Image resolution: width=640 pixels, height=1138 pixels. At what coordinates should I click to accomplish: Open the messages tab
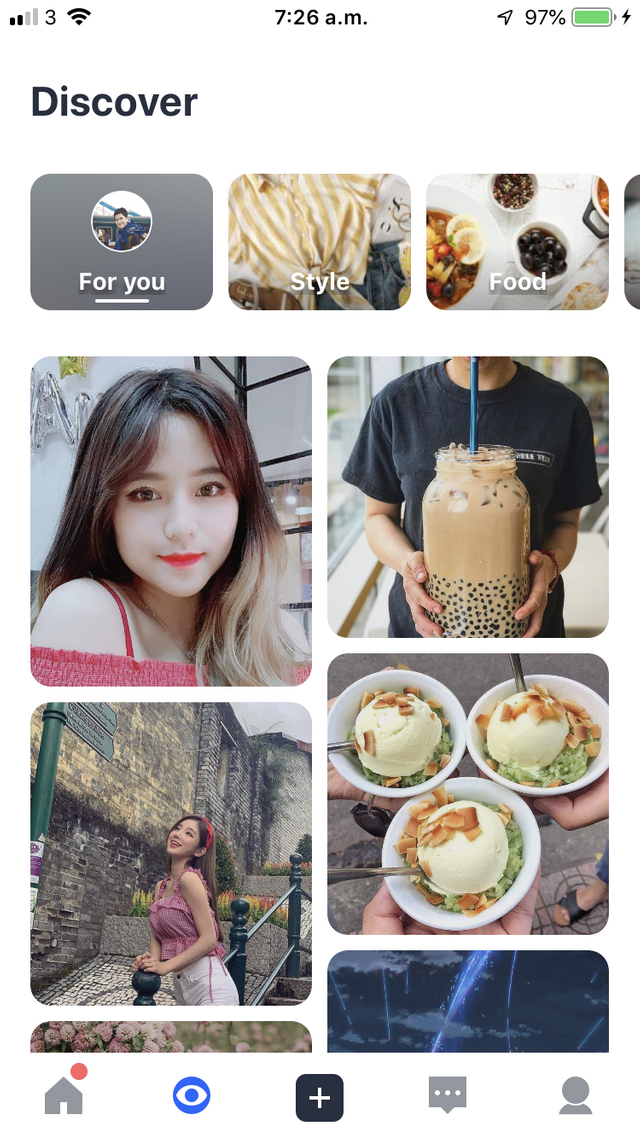click(x=448, y=1095)
